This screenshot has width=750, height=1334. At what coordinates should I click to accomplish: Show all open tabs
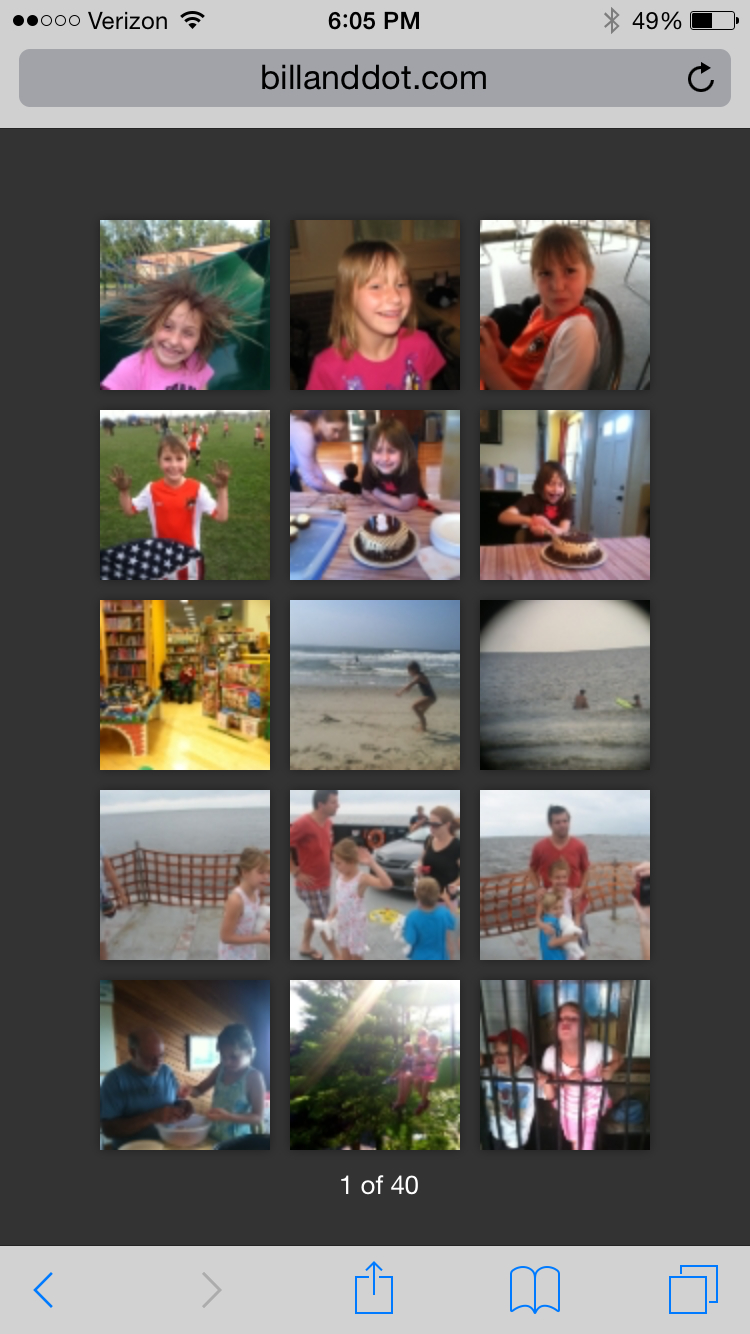[x=693, y=1290]
